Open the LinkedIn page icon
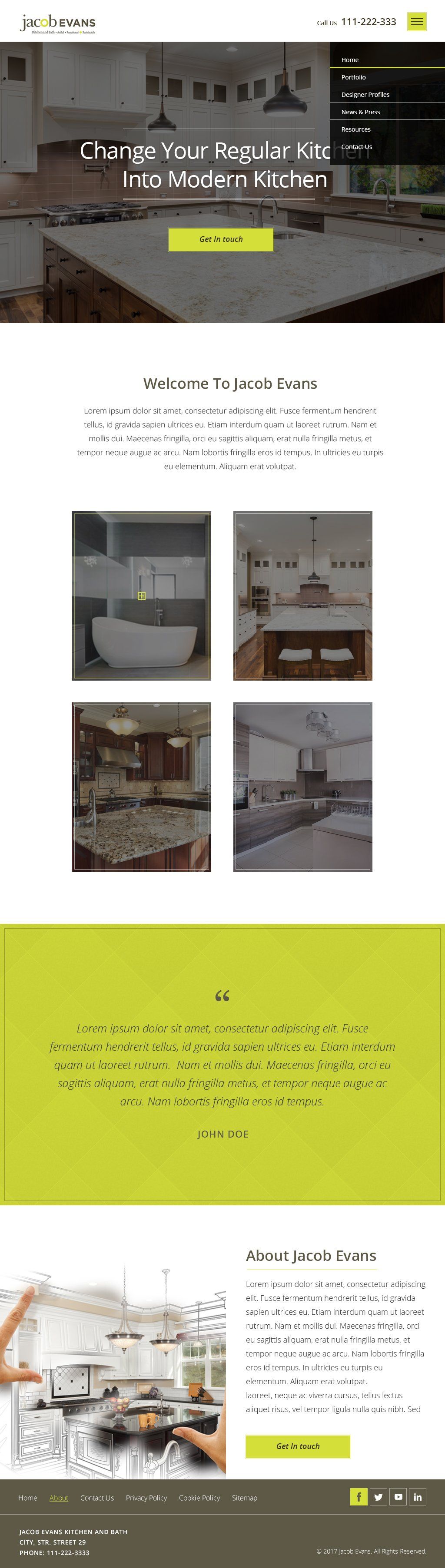The height and width of the screenshot is (1568, 445). tap(418, 1497)
